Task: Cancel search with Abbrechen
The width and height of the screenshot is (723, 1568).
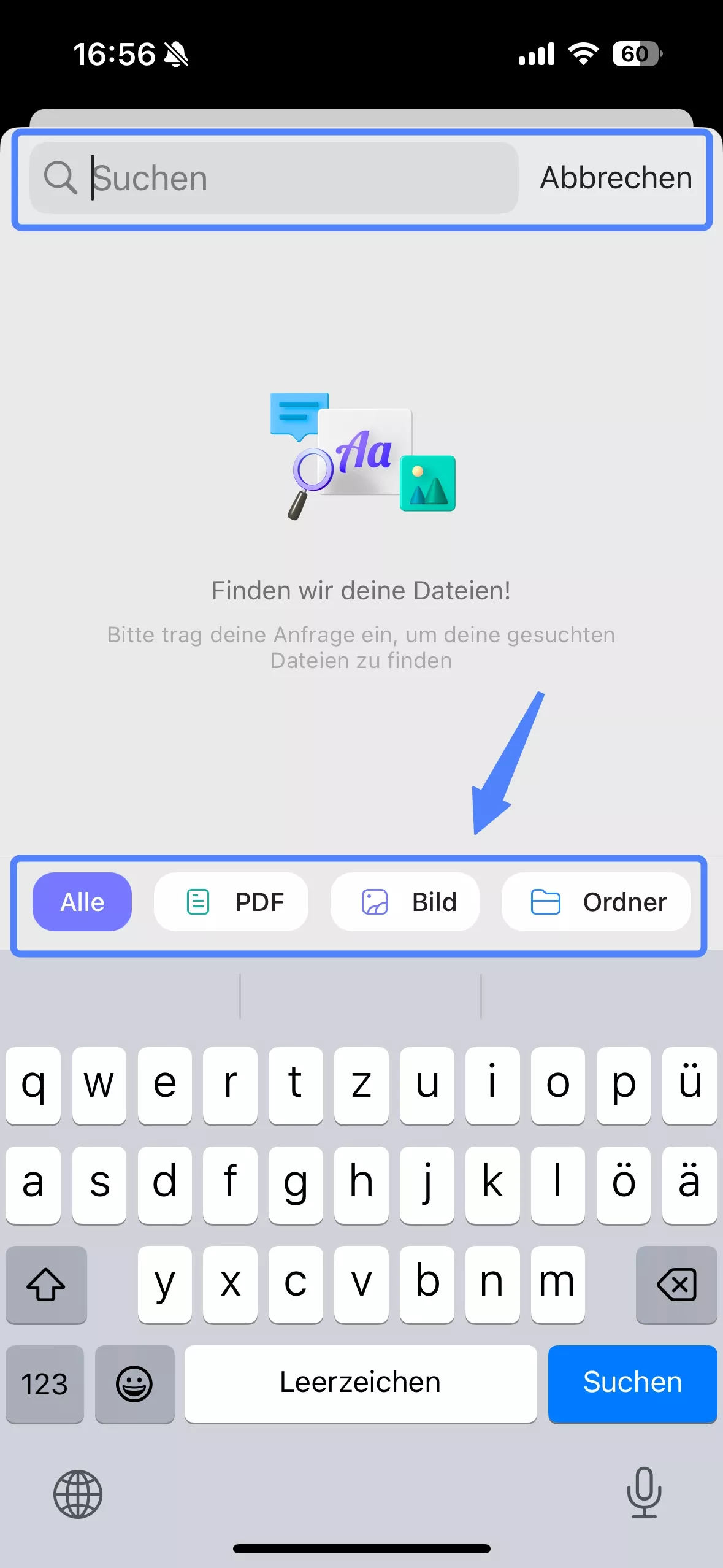Action: [616, 178]
